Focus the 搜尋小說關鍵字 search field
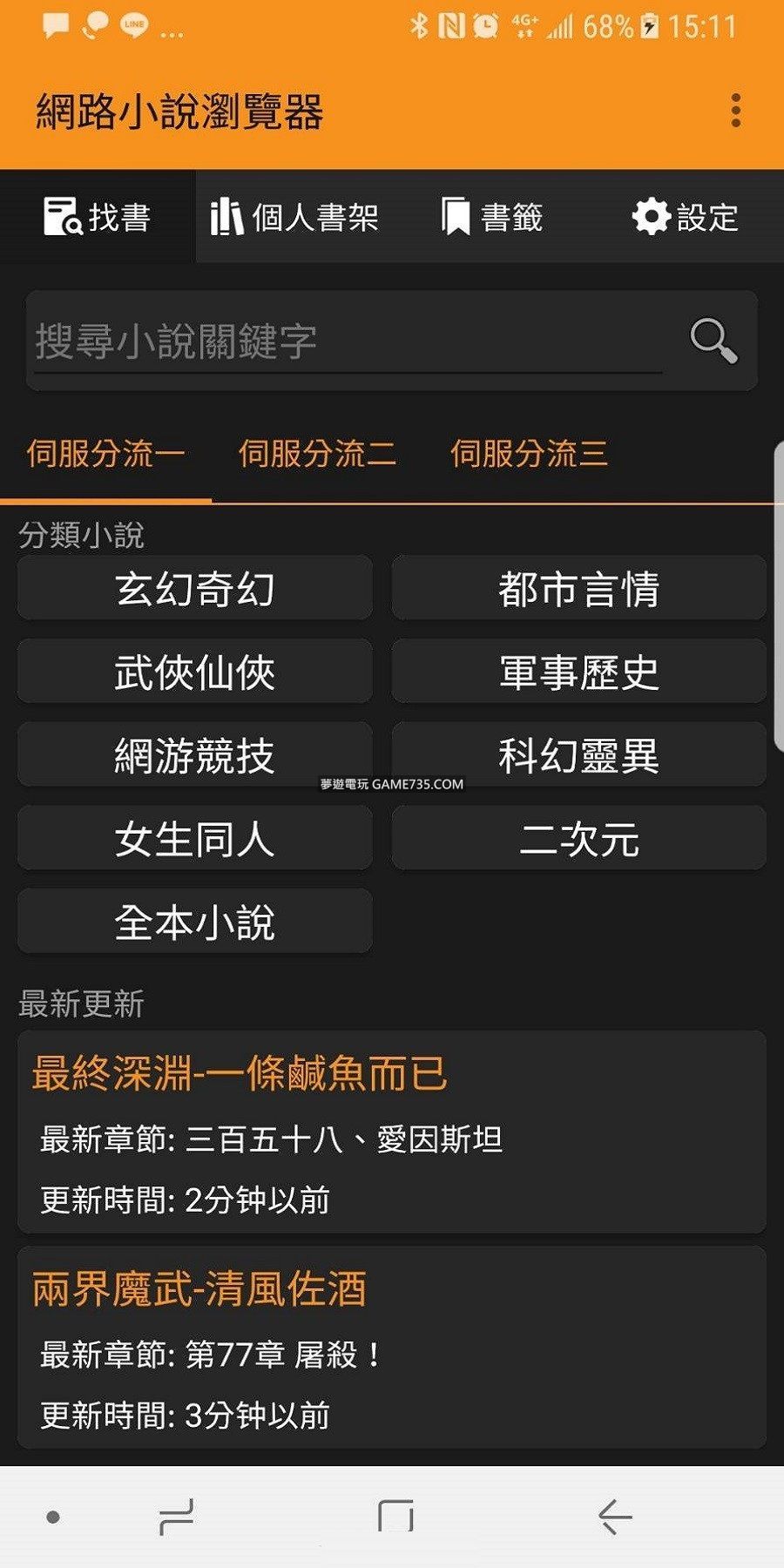Image resolution: width=784 pixels, height=1568 pixels. tap(348, 341)
